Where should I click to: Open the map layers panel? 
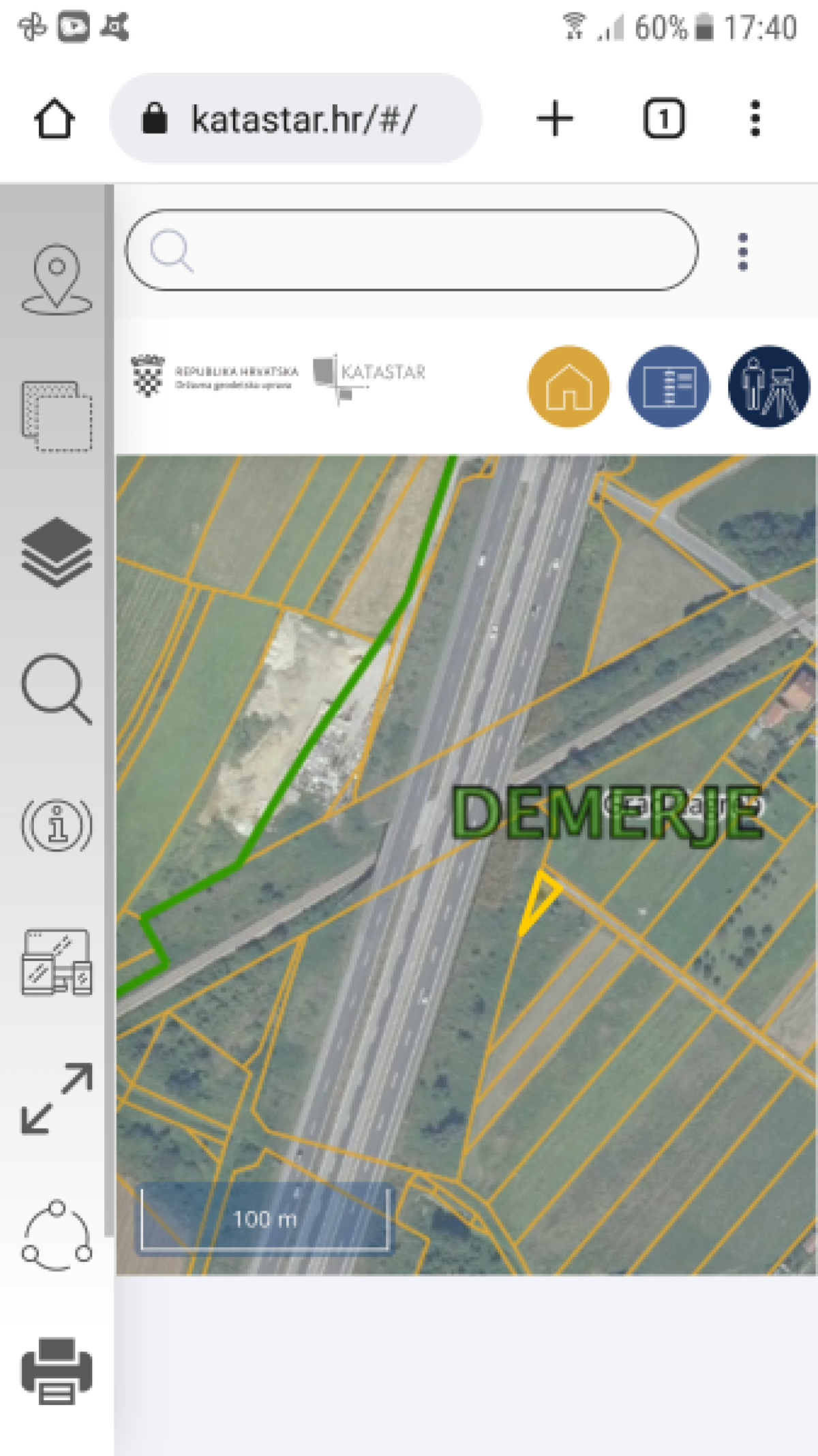pyautogui.click(x=57, y=552)
